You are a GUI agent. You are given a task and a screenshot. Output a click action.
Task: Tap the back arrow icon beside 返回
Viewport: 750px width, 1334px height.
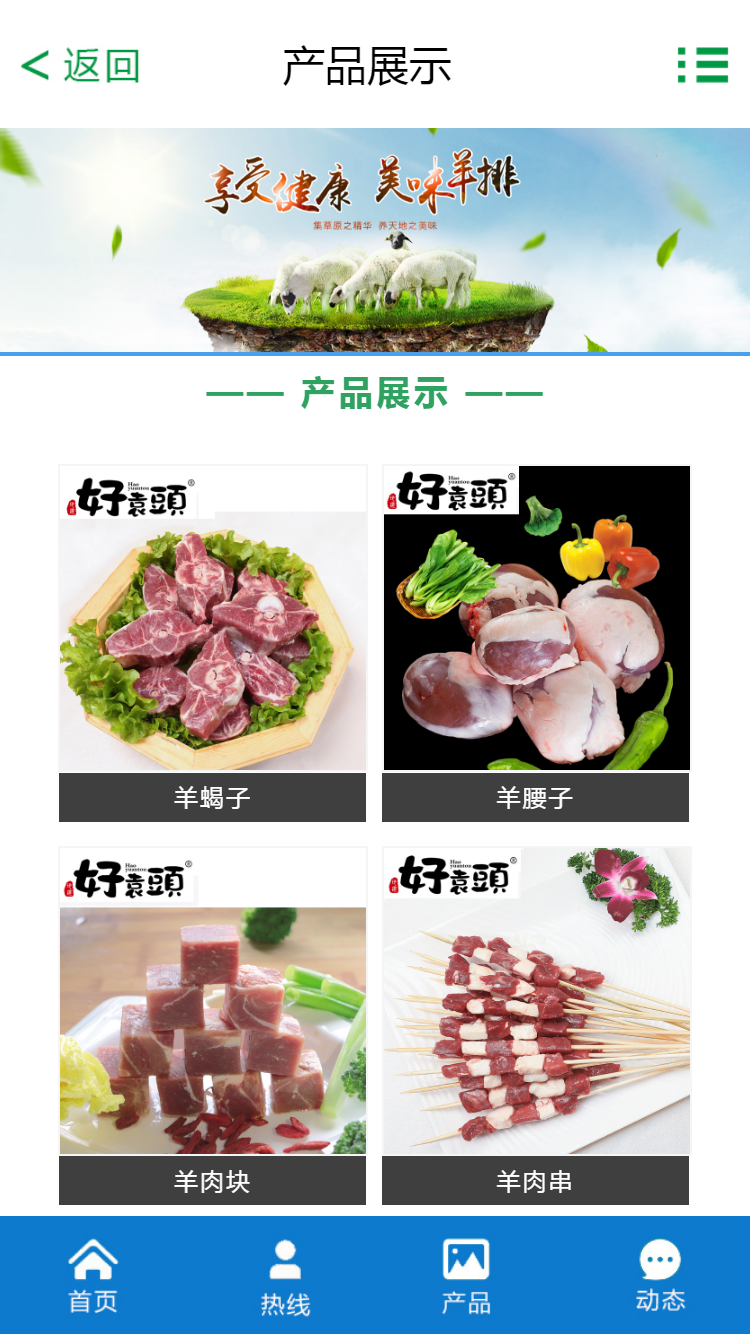(x=34, y=65)
